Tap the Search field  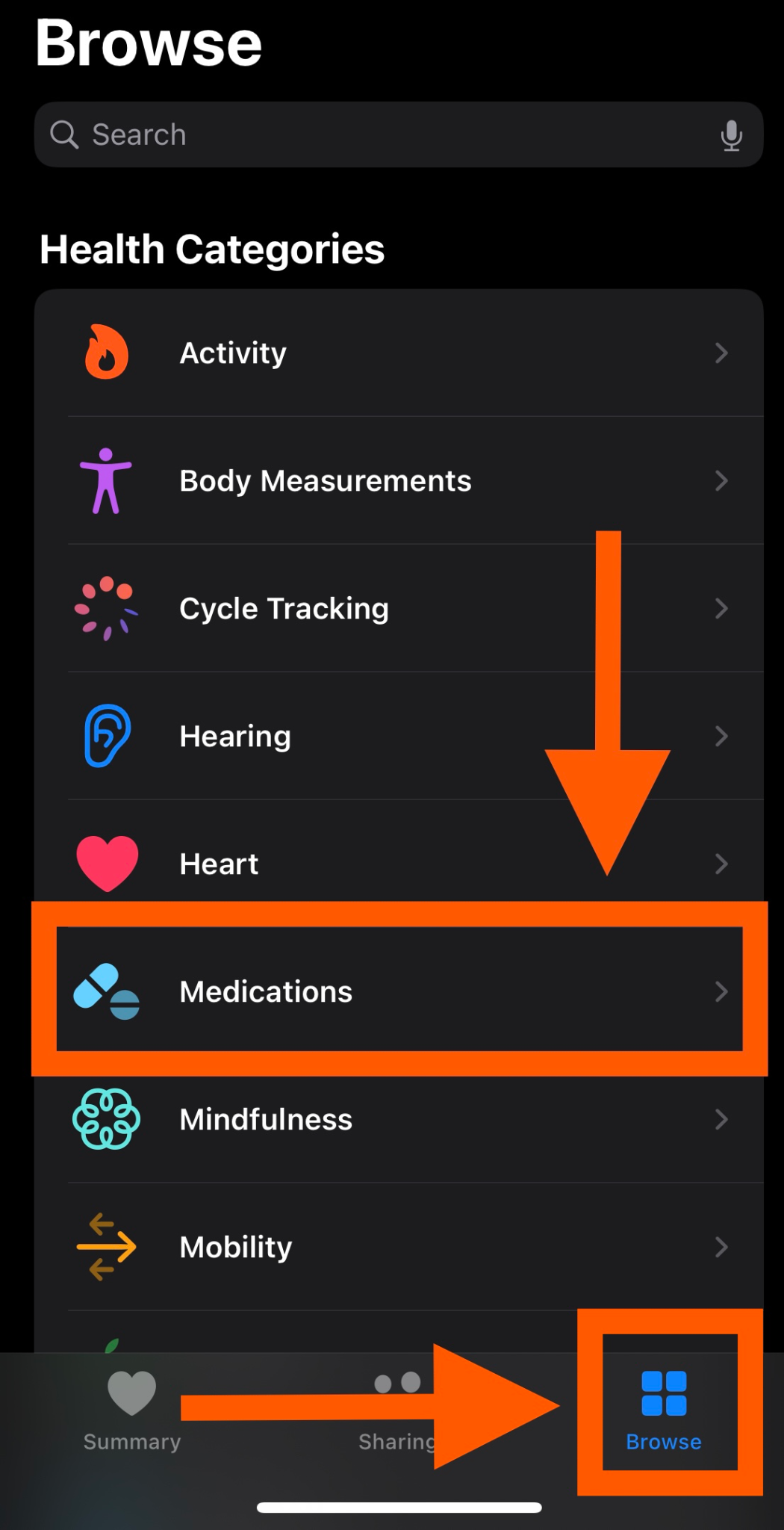[x=398, y=134]
